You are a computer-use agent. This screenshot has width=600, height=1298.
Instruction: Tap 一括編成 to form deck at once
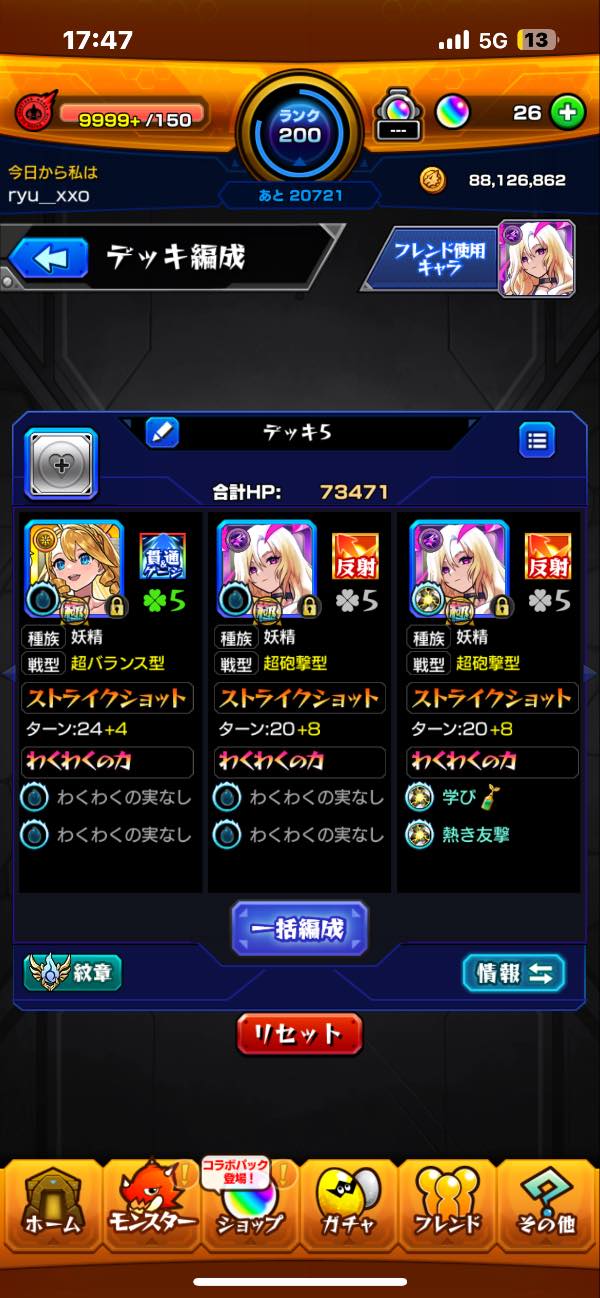tap(300, 928)
